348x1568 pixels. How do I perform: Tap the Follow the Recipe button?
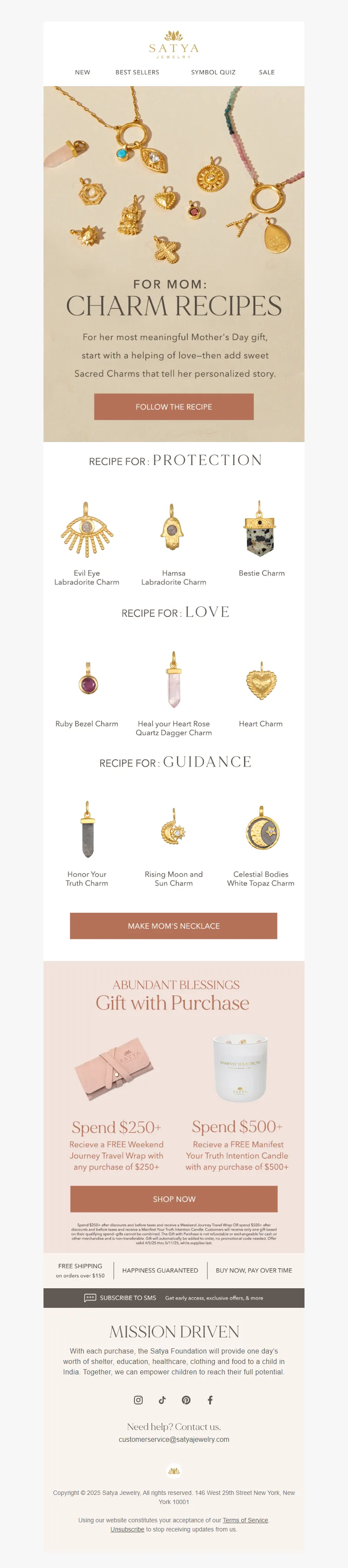[174, 407]
